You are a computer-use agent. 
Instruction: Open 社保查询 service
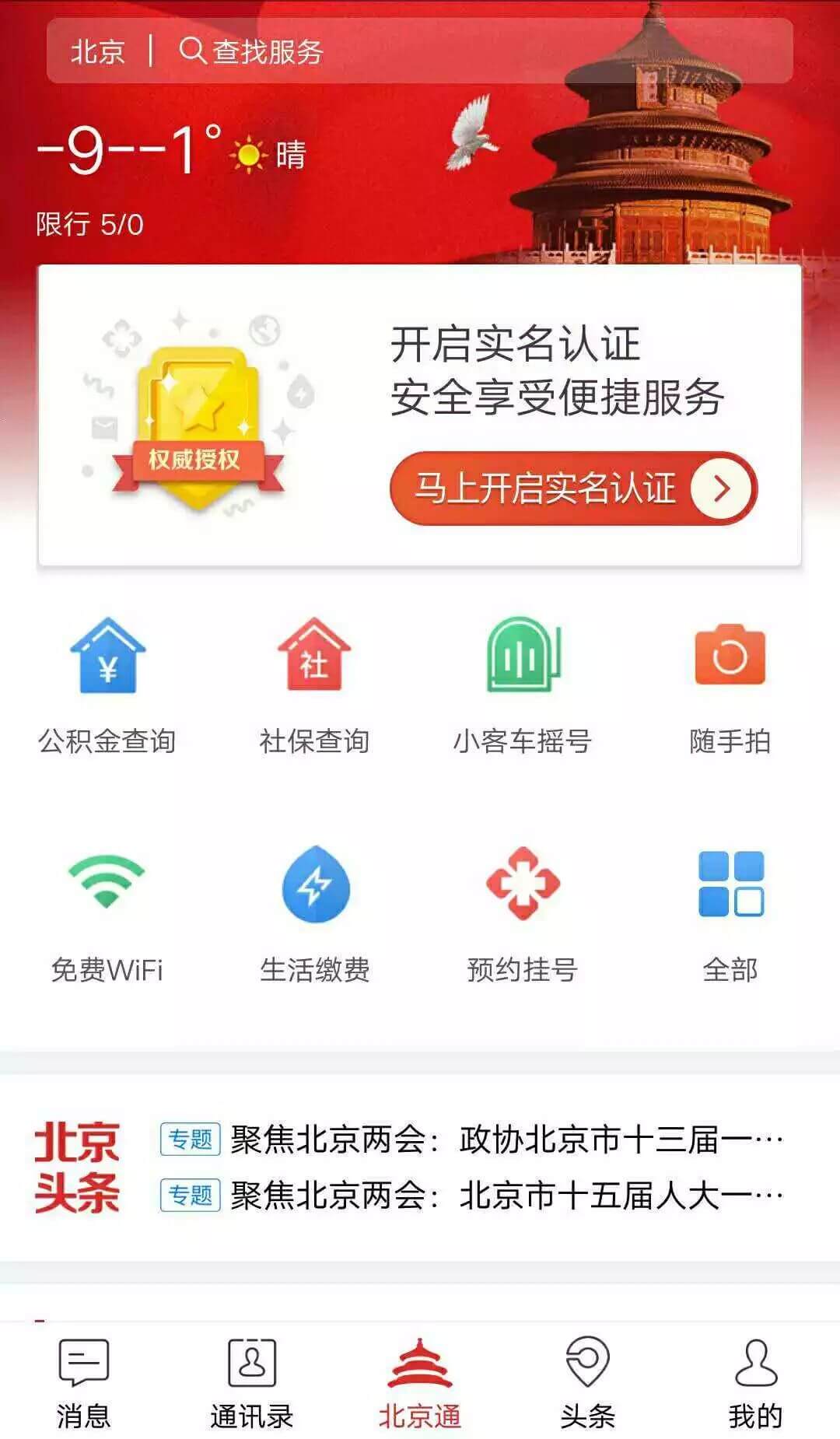[314, 684]
